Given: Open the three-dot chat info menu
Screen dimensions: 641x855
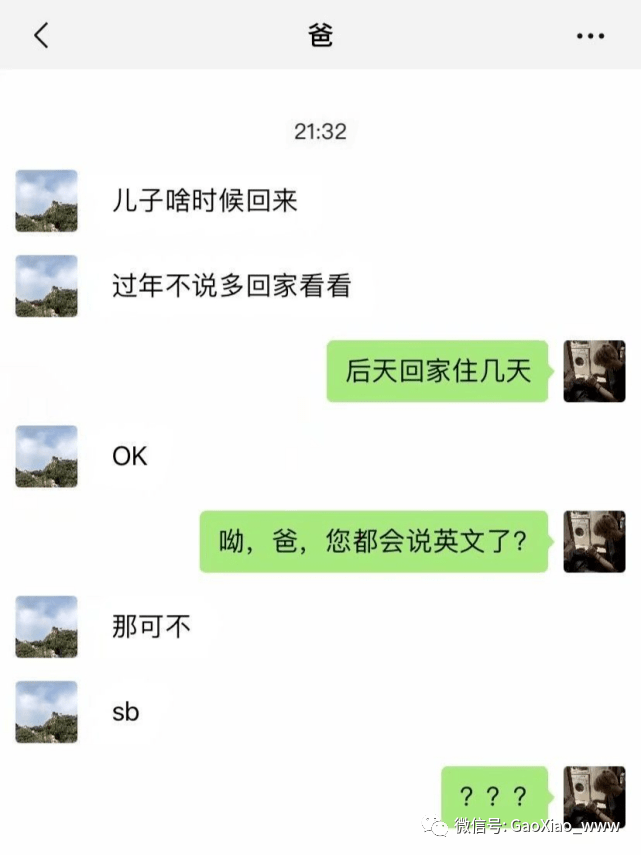Looking at the screenshot, I should (591, 36).
